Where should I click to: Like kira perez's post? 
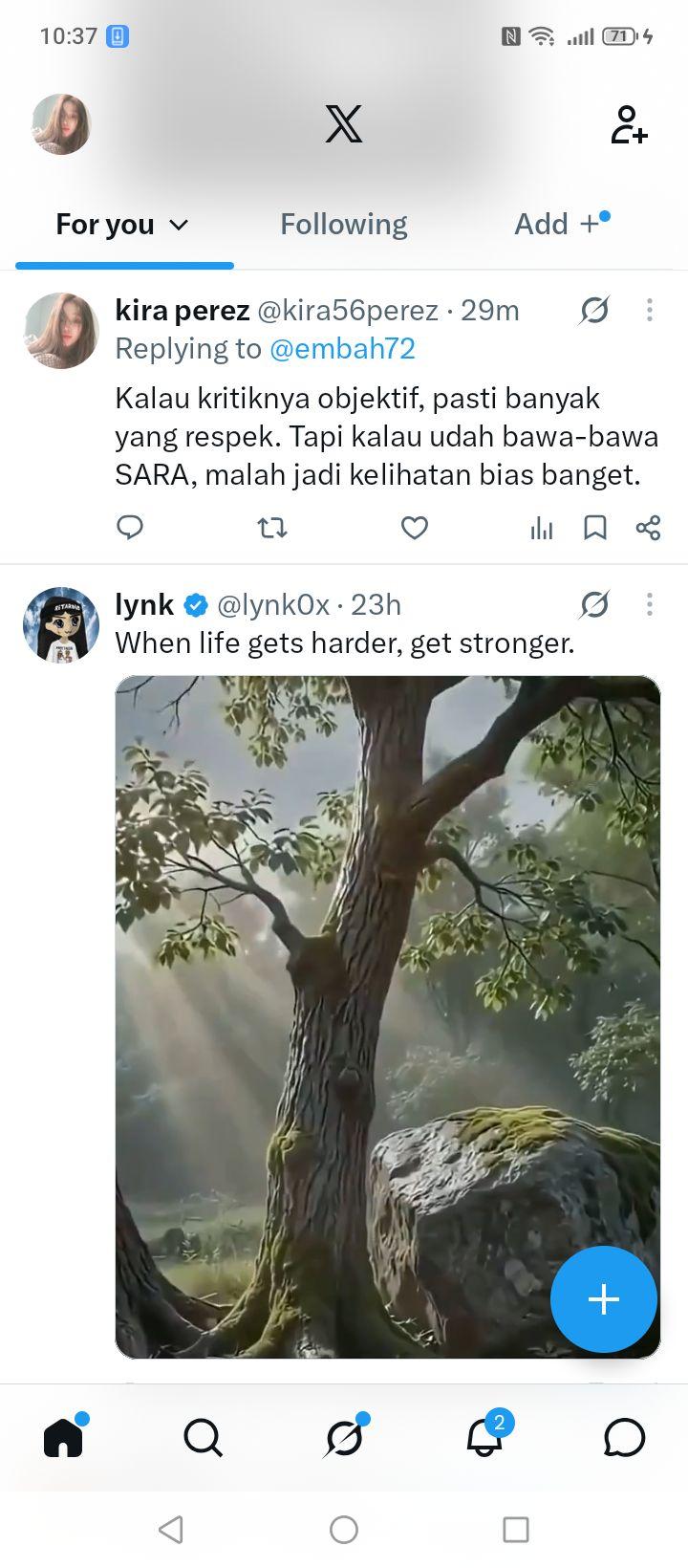tap(414, 528)
